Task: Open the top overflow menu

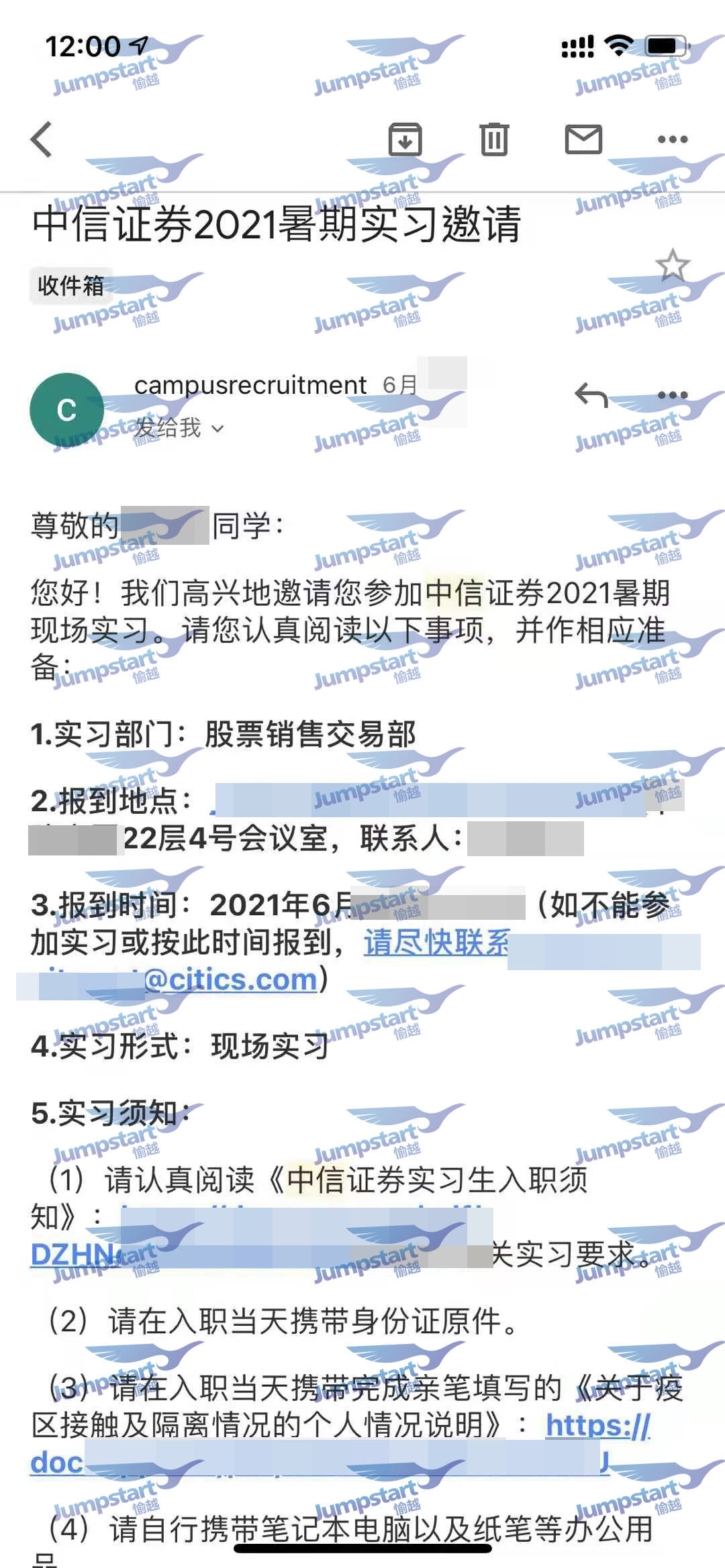Action: point(672,140)
